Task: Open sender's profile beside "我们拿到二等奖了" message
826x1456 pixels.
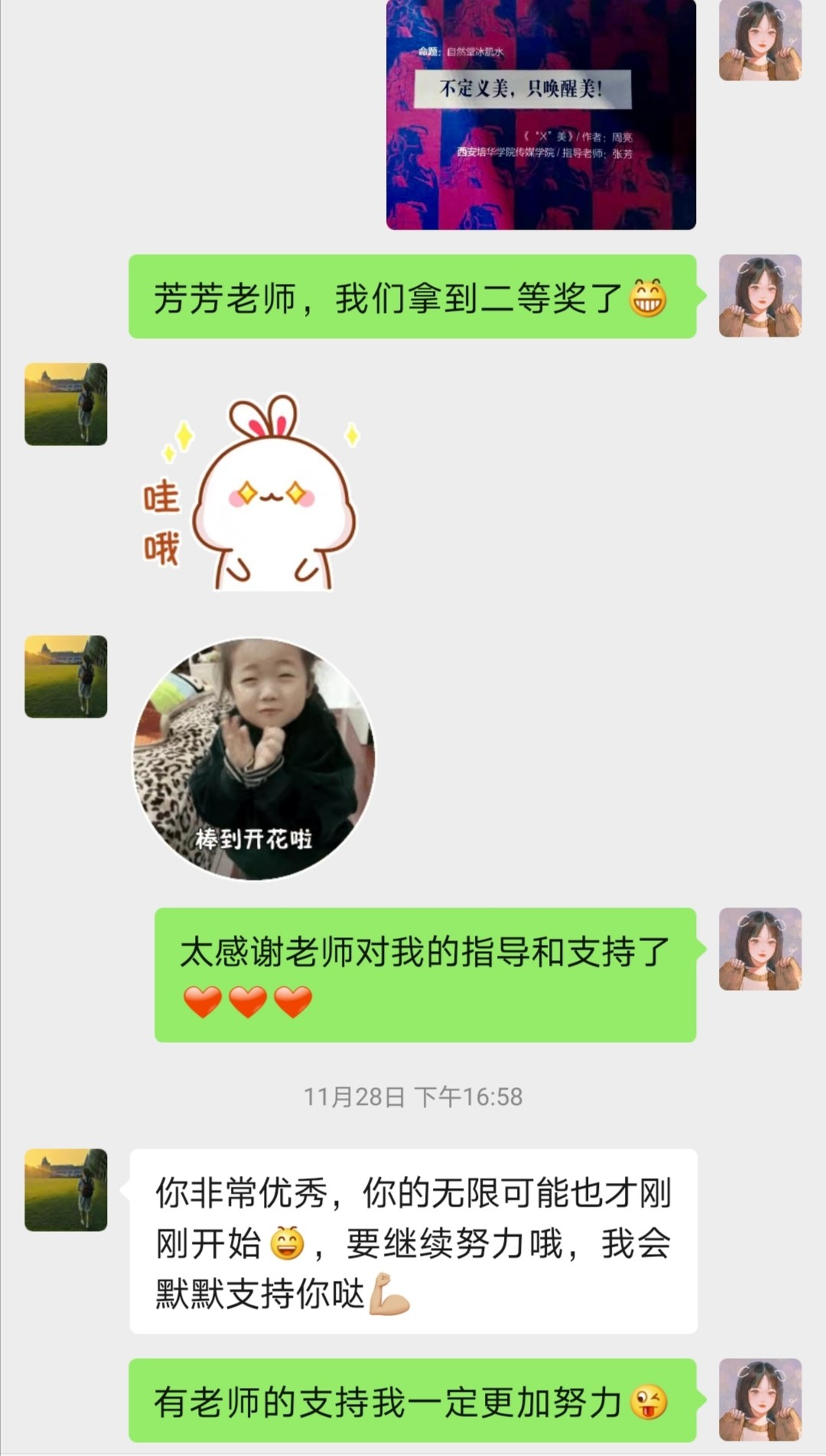Action: point(759,295)
